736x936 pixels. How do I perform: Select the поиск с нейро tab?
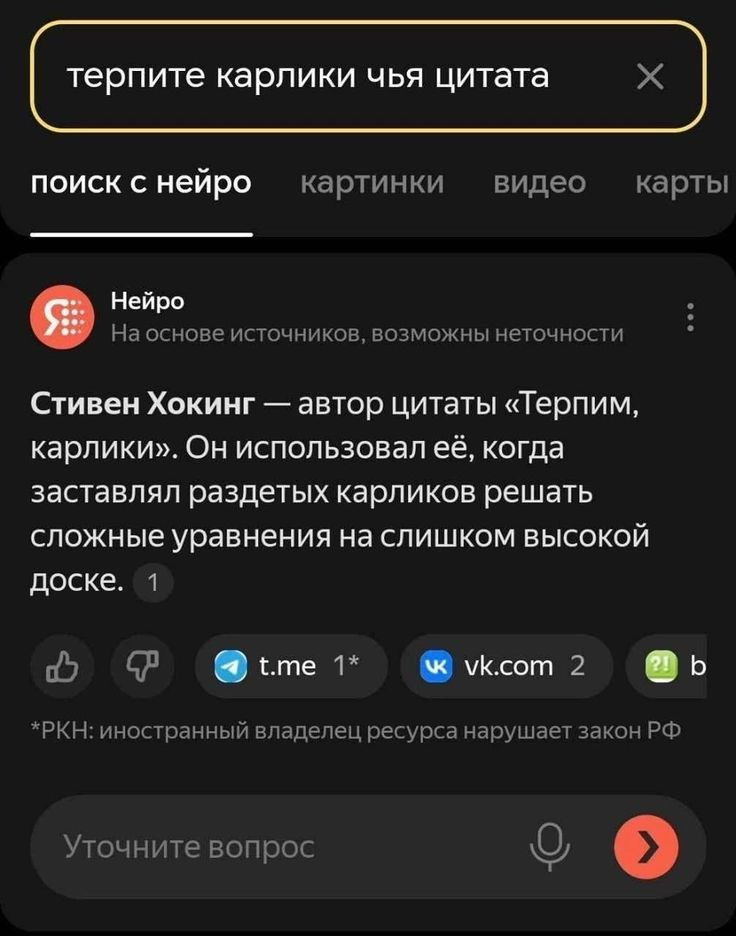(x=141, y=183)
